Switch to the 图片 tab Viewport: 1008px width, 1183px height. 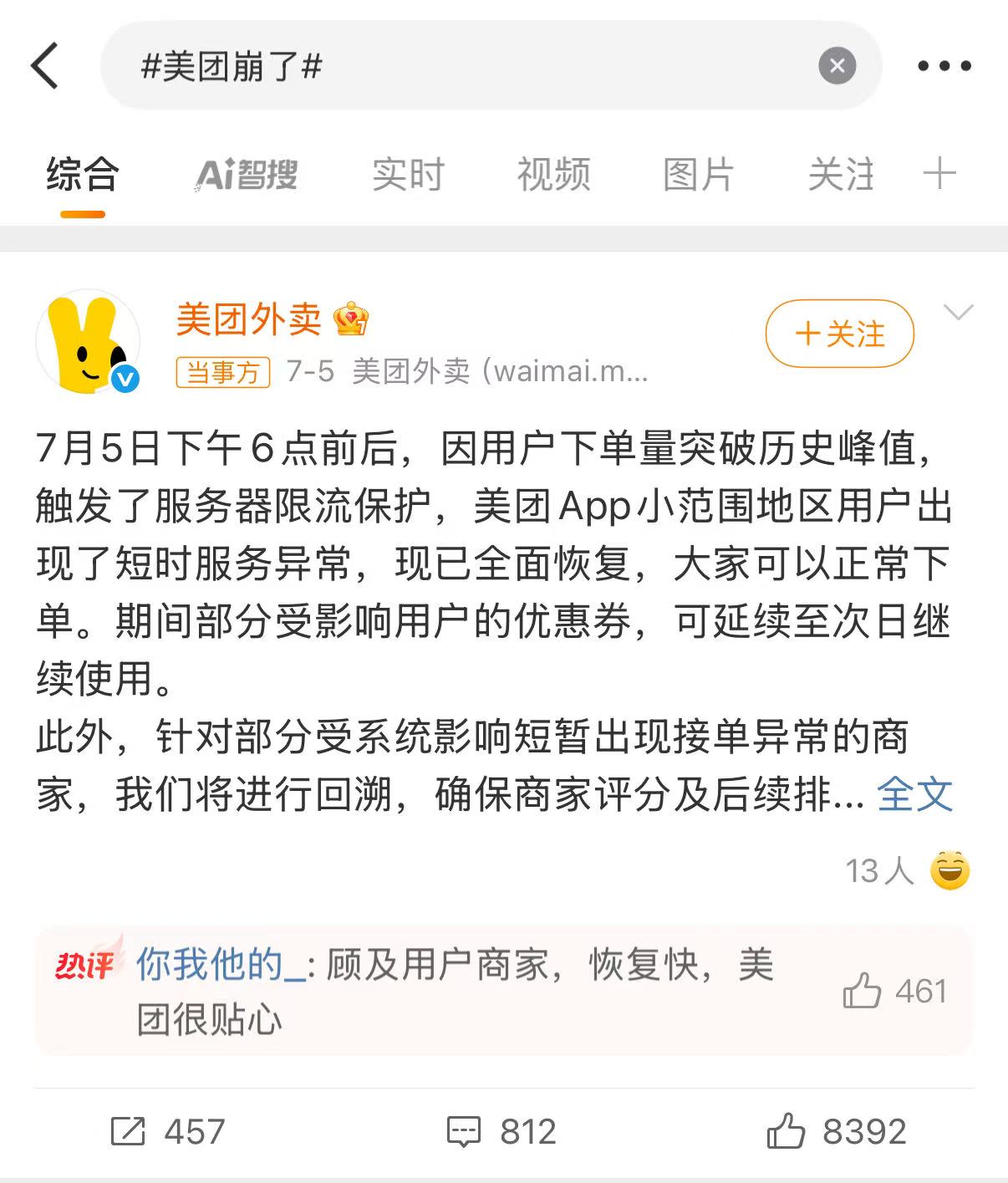pyautogui.click(x=698, y=176)
